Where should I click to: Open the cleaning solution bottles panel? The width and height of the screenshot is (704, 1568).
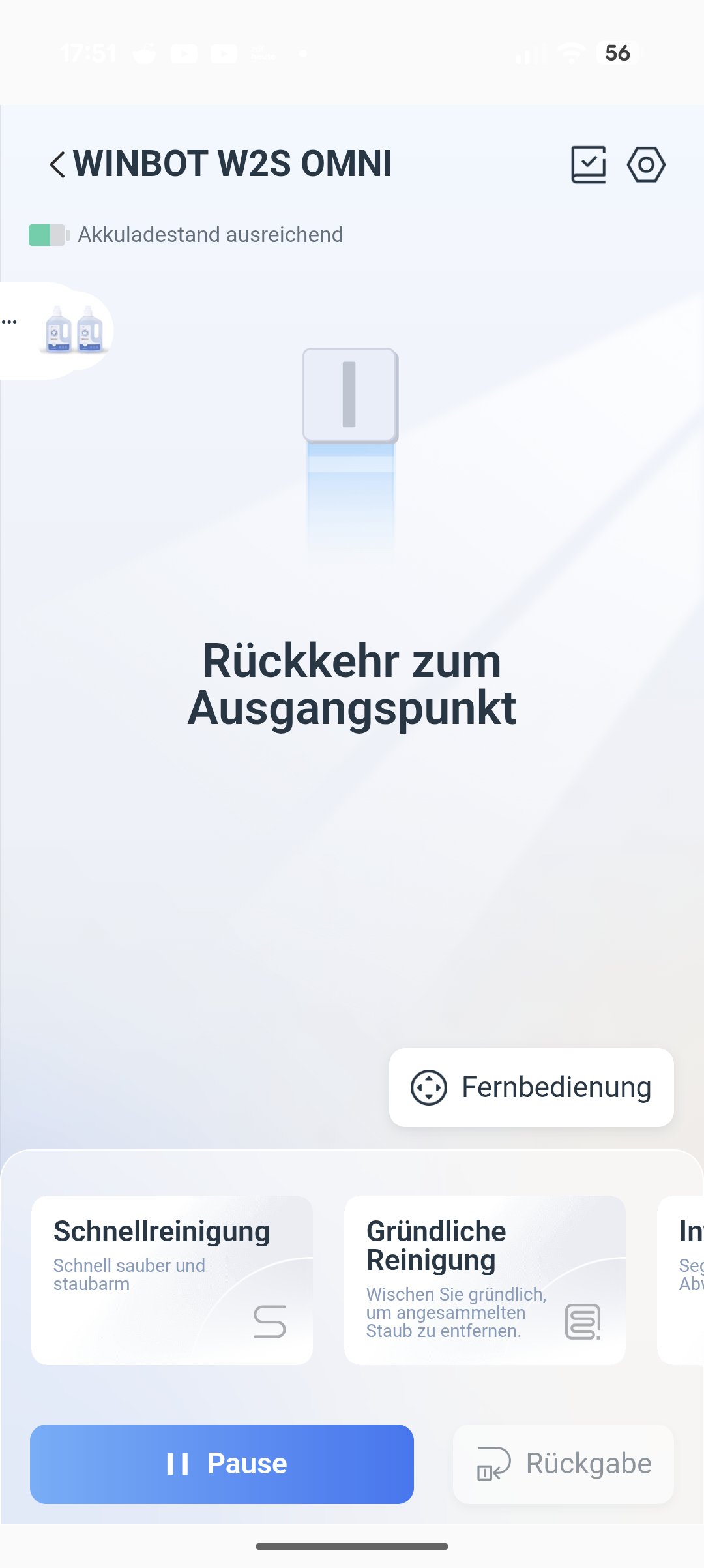[72, 331]
